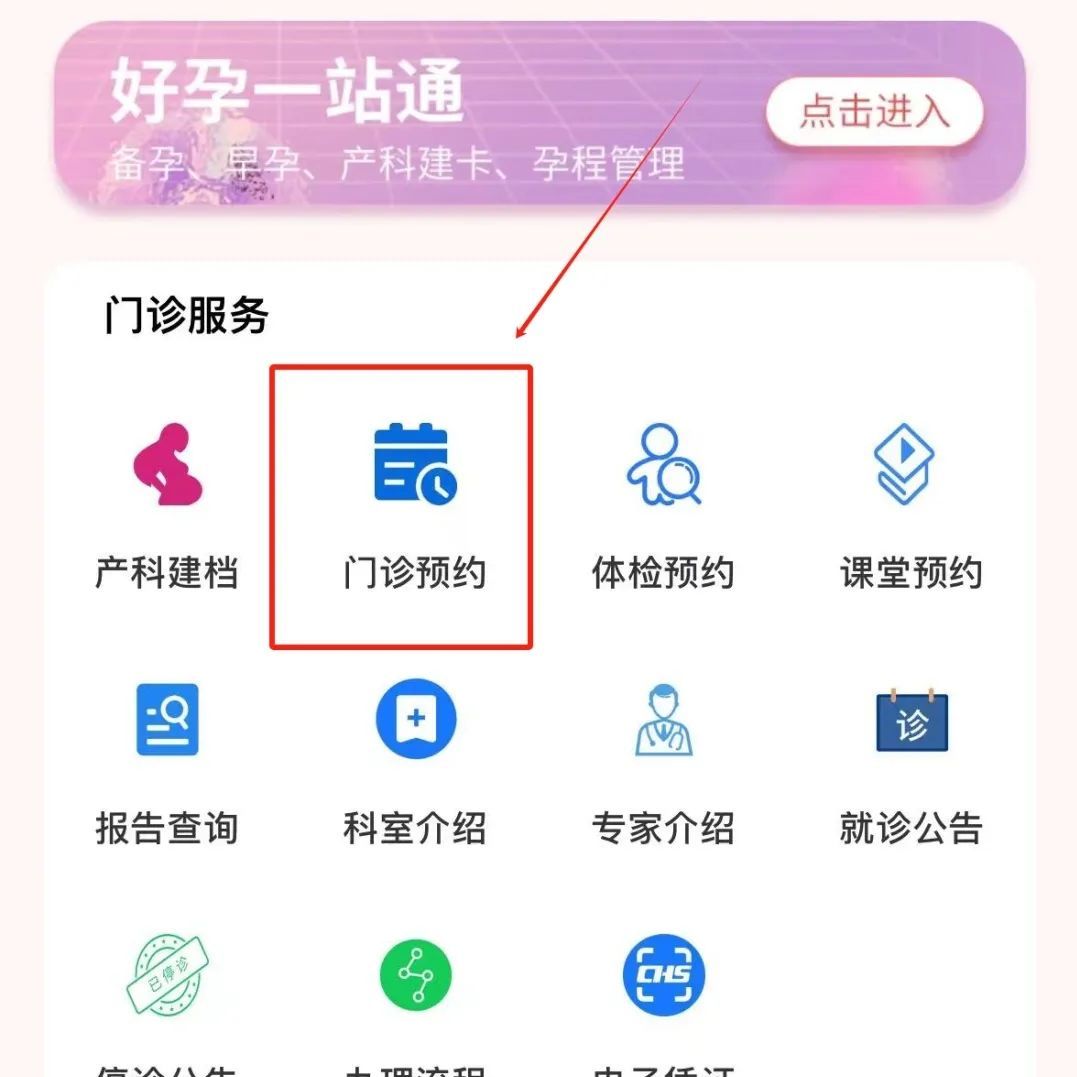View 专家介绍 expert introduction
The width and height of the screenshot is (1077, 1077).
tap(663, 760)
